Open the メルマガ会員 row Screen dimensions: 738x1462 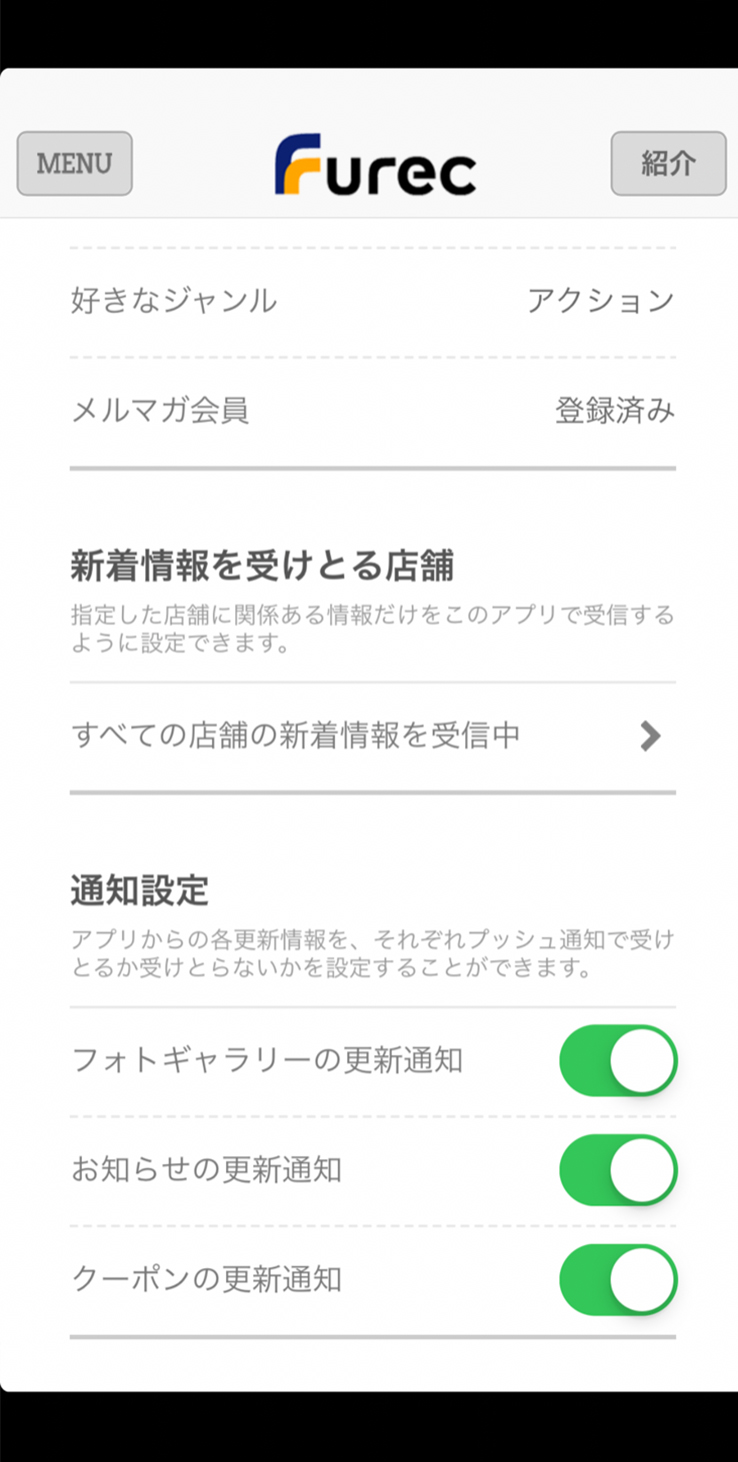pos(373,411)
